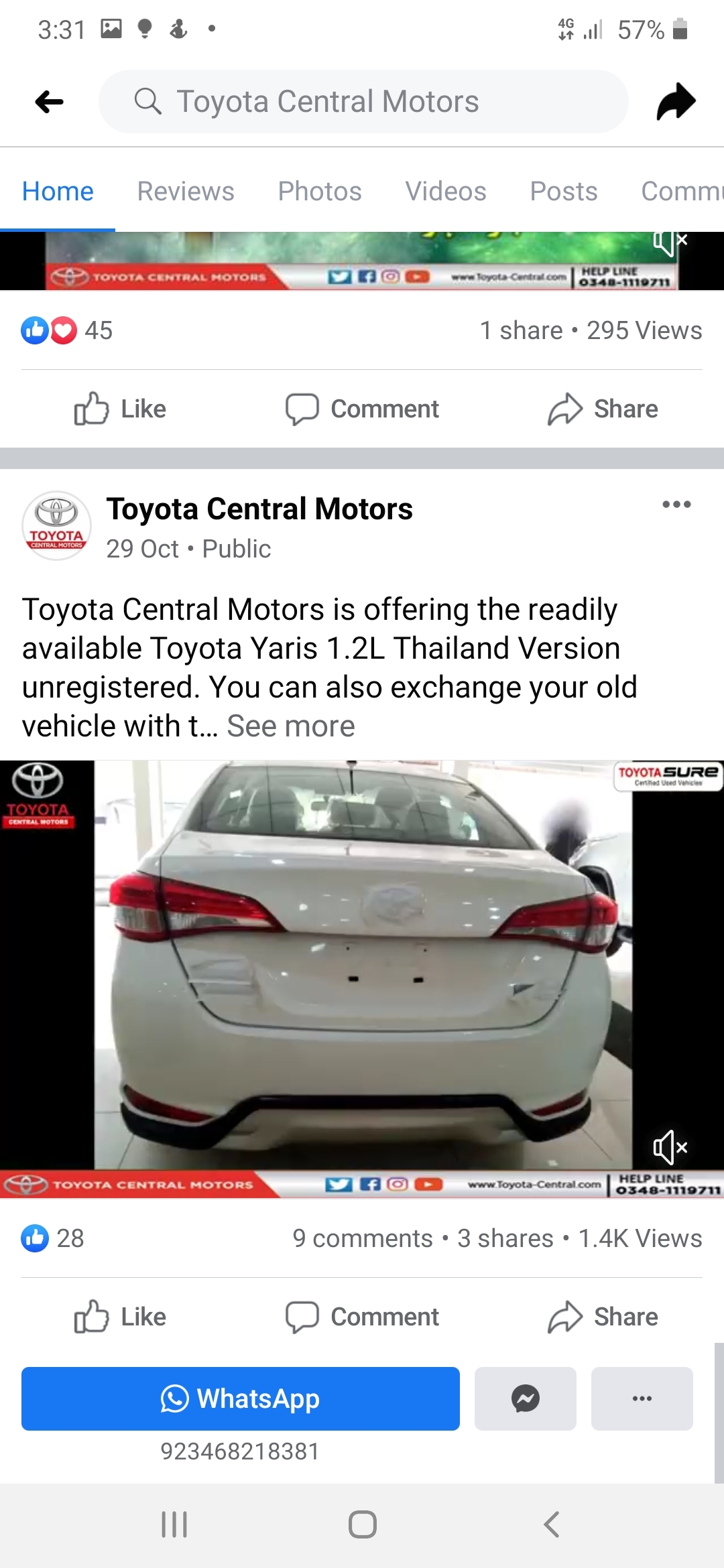
Task: Share the post with 295 views
Action: 603,409
